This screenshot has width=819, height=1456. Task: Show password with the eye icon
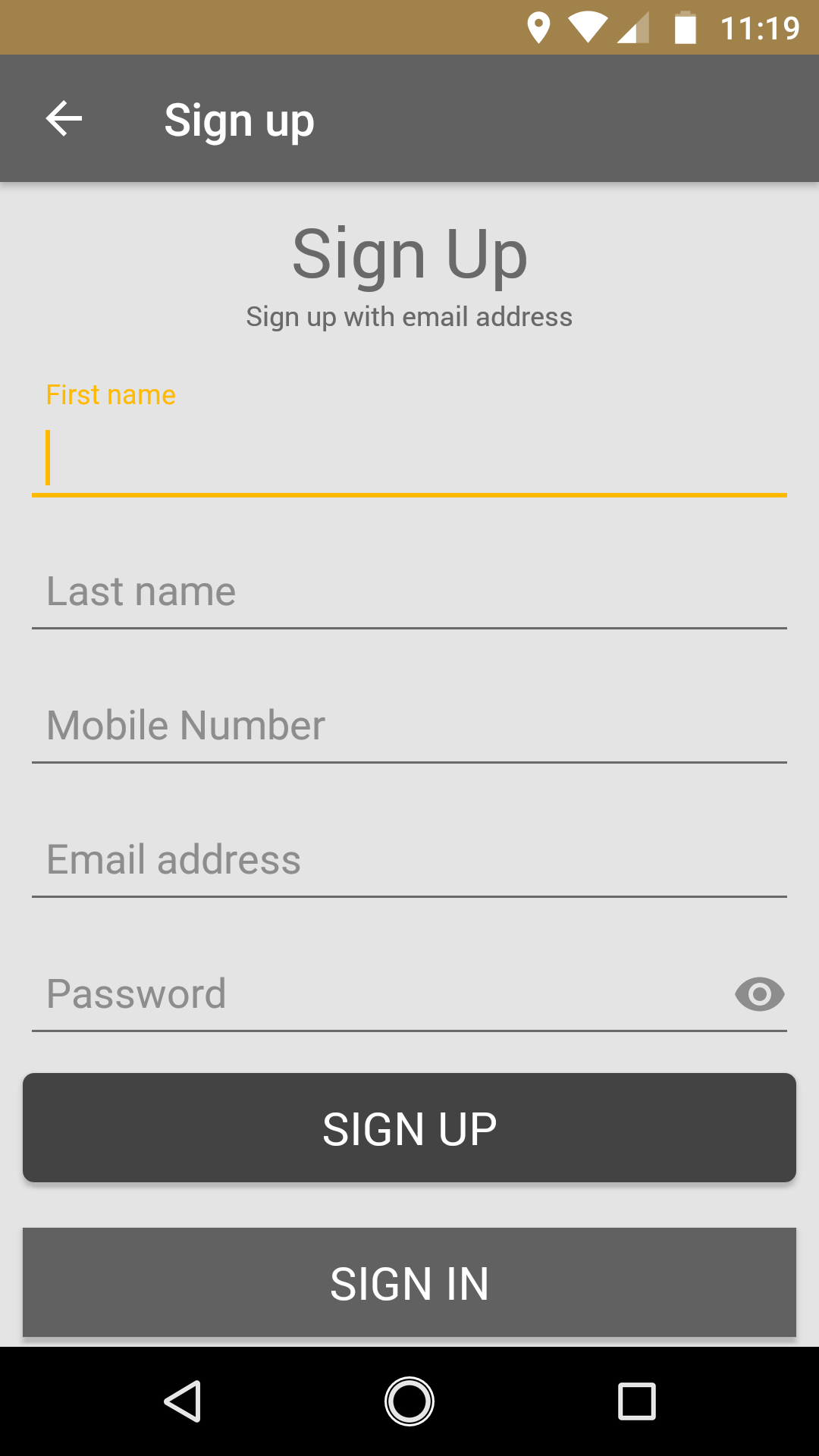[759, 994]
